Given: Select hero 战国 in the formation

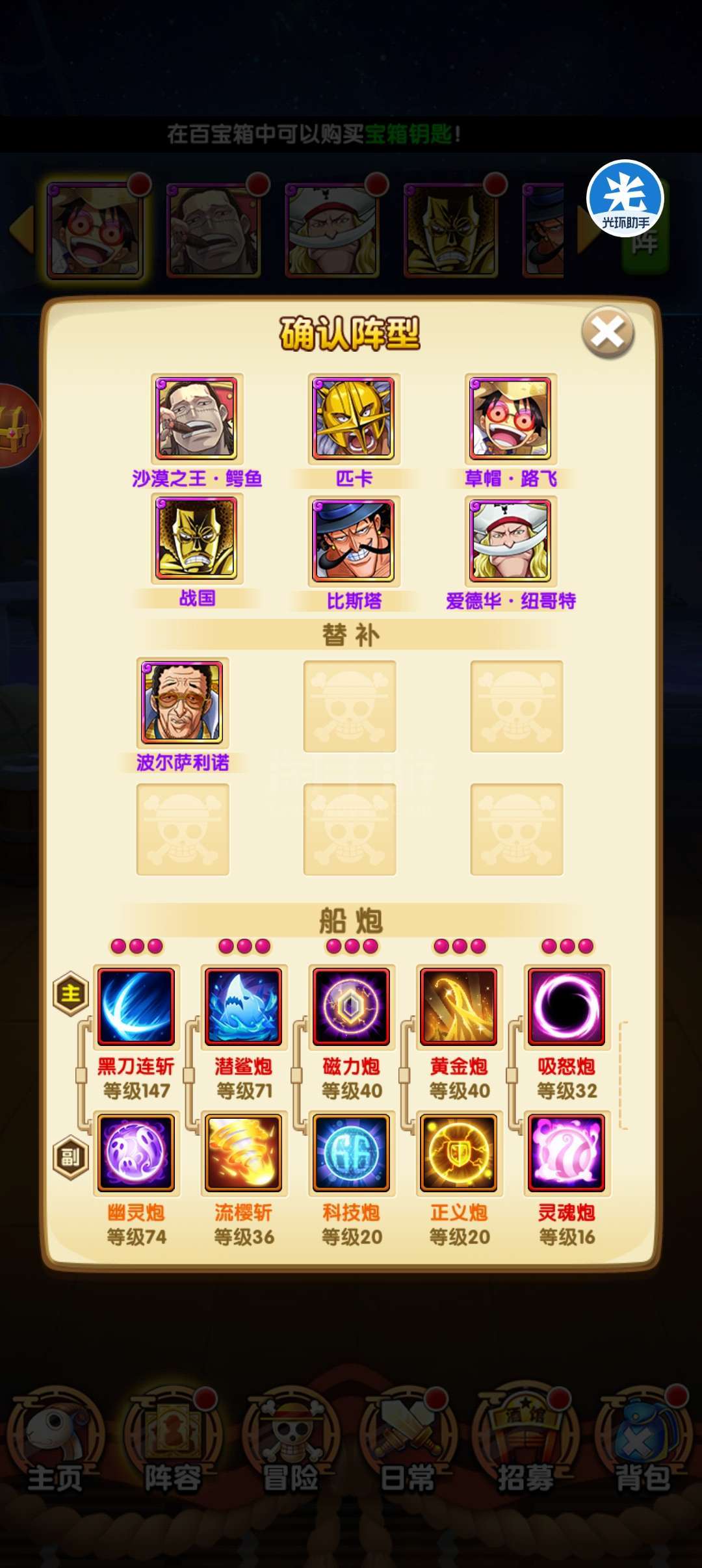Looking at the screenshot, I should coord(196,539).
